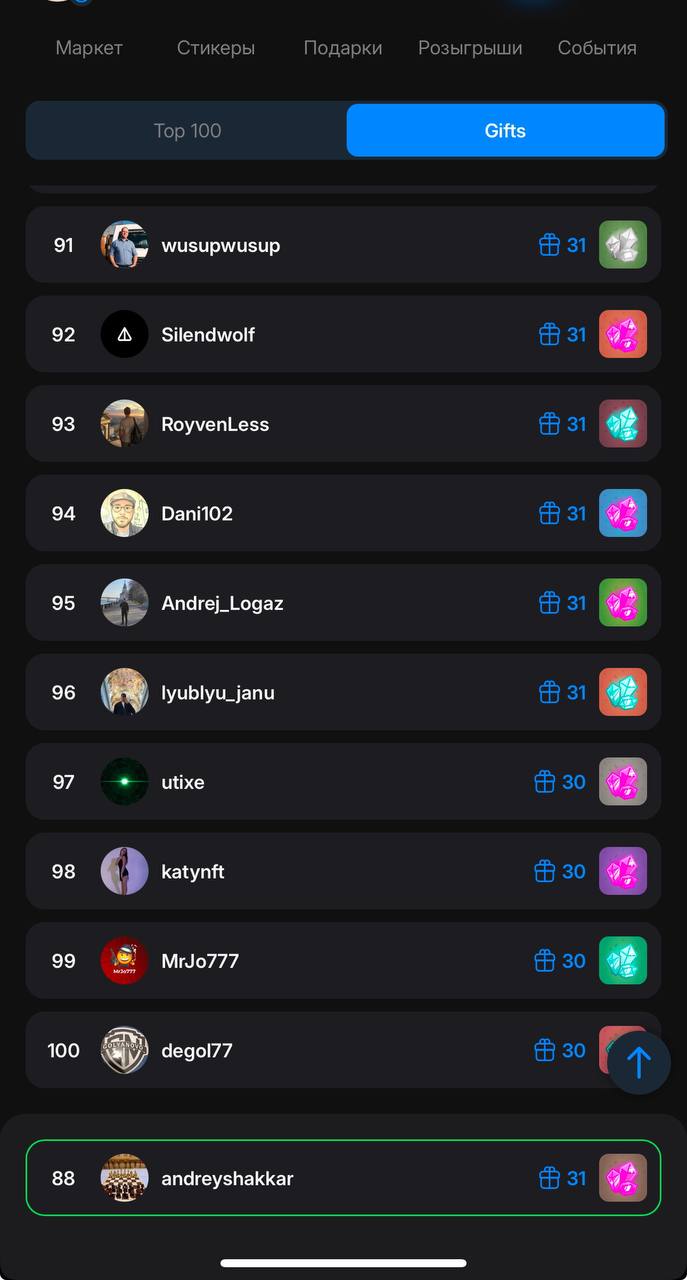Open degol77's ranking row
Image resolution: width=687 pixels, height=1280 pixels.
320,1050
